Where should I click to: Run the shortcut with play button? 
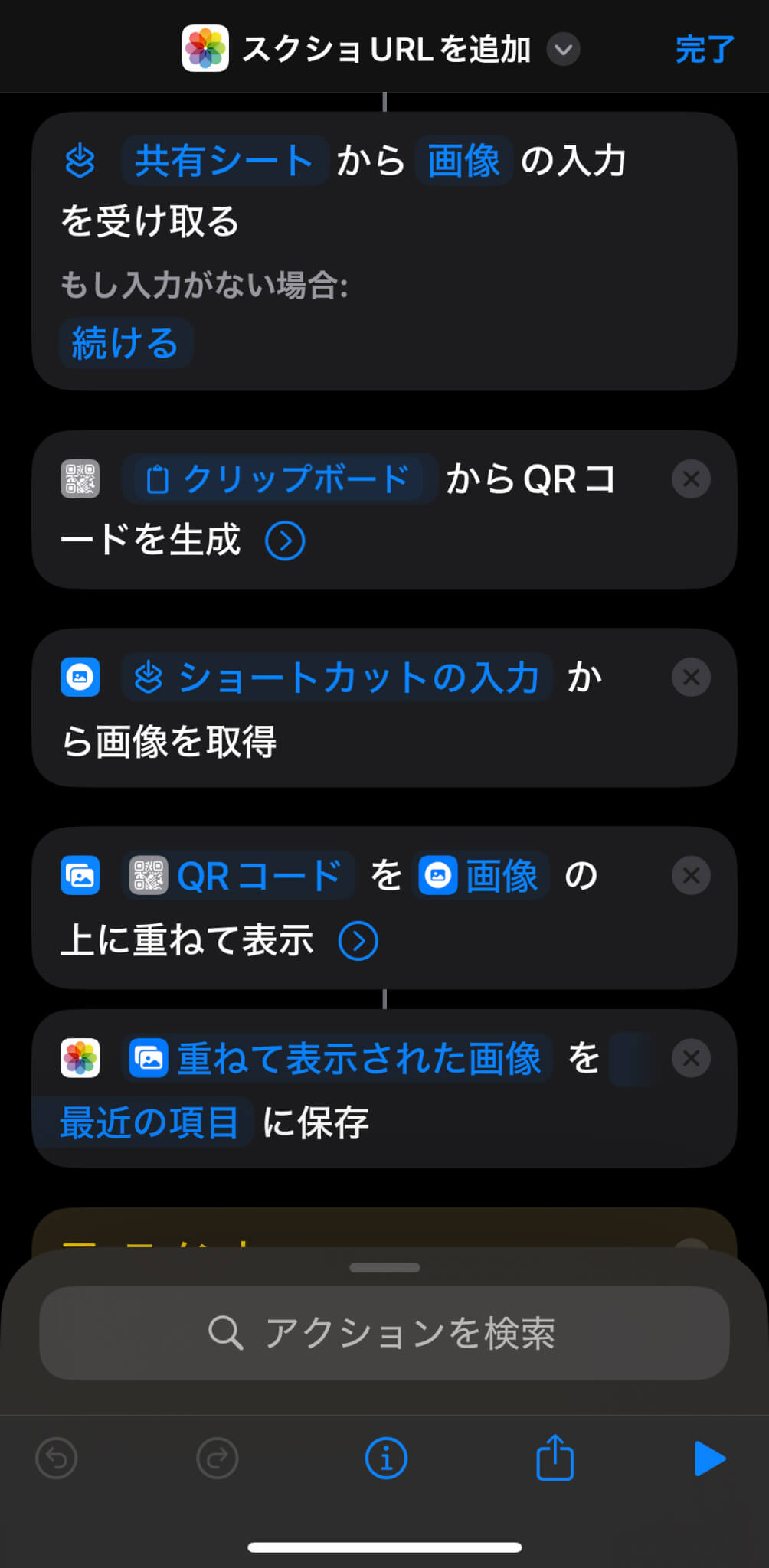click(x=709, y=1459)
